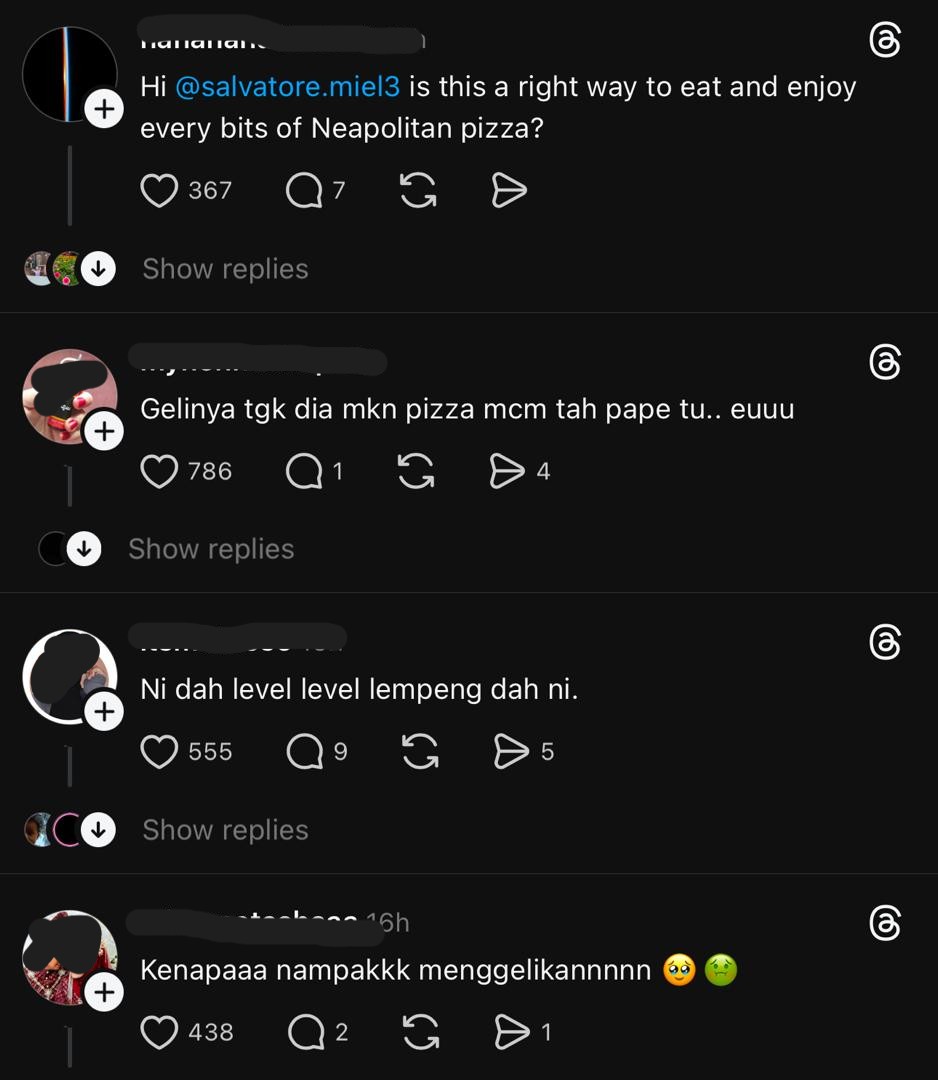Reply to the "level level lempeng" comment
The width and height of the screenshot is (938, 1080).
click(304, 752)
